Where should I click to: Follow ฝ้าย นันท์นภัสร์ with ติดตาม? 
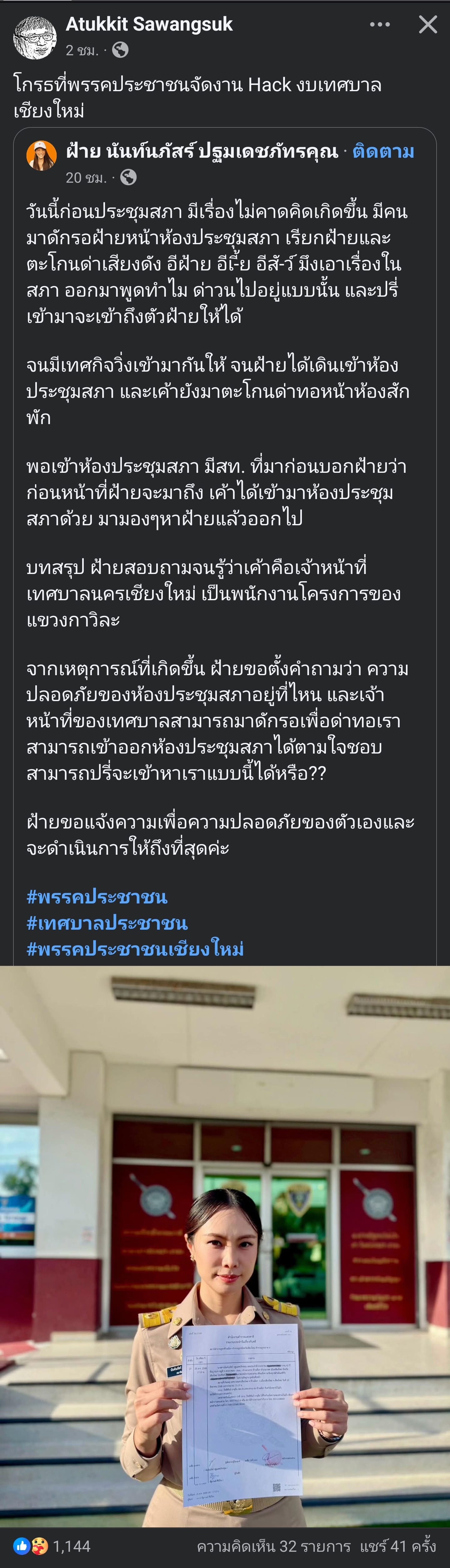383,151
